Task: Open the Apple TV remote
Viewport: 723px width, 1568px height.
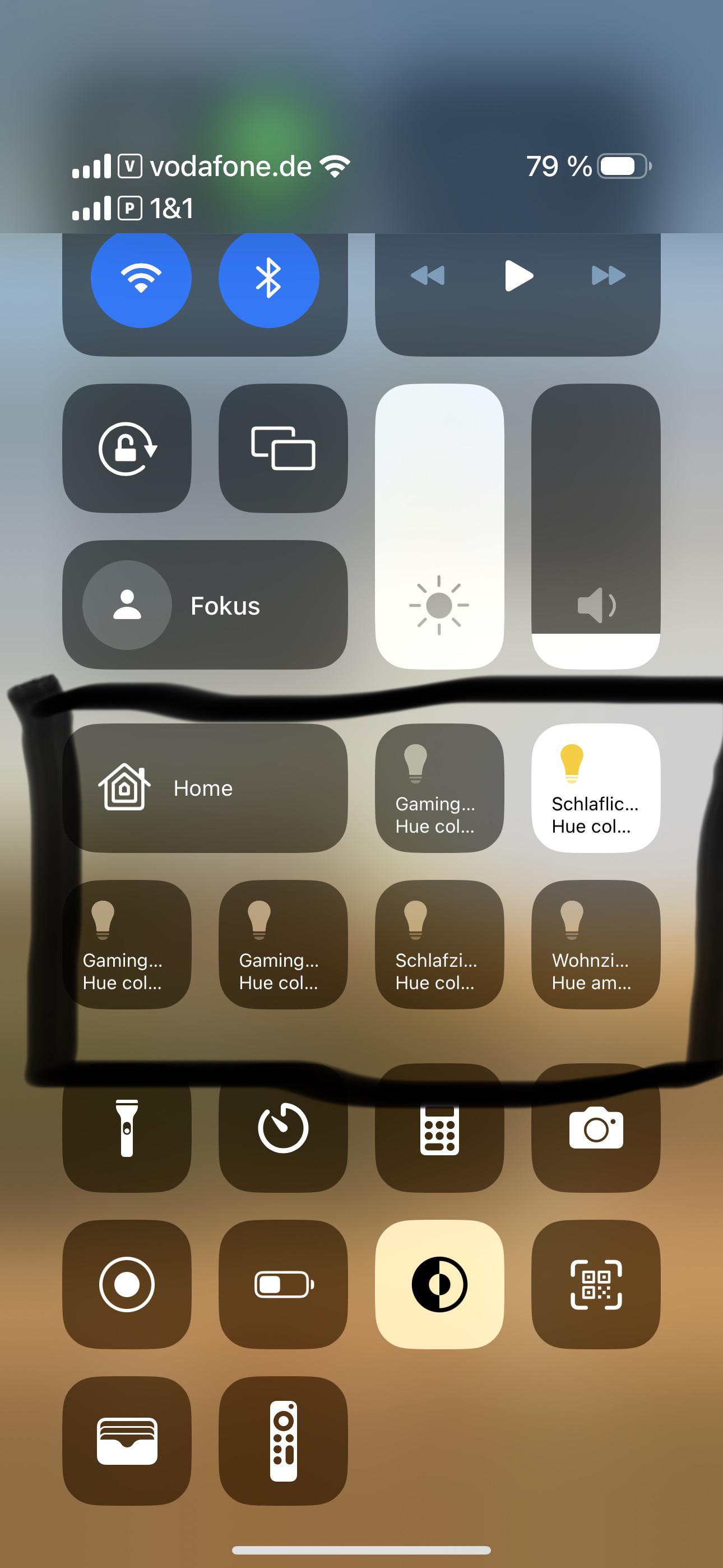Action: click(283, 1441)
